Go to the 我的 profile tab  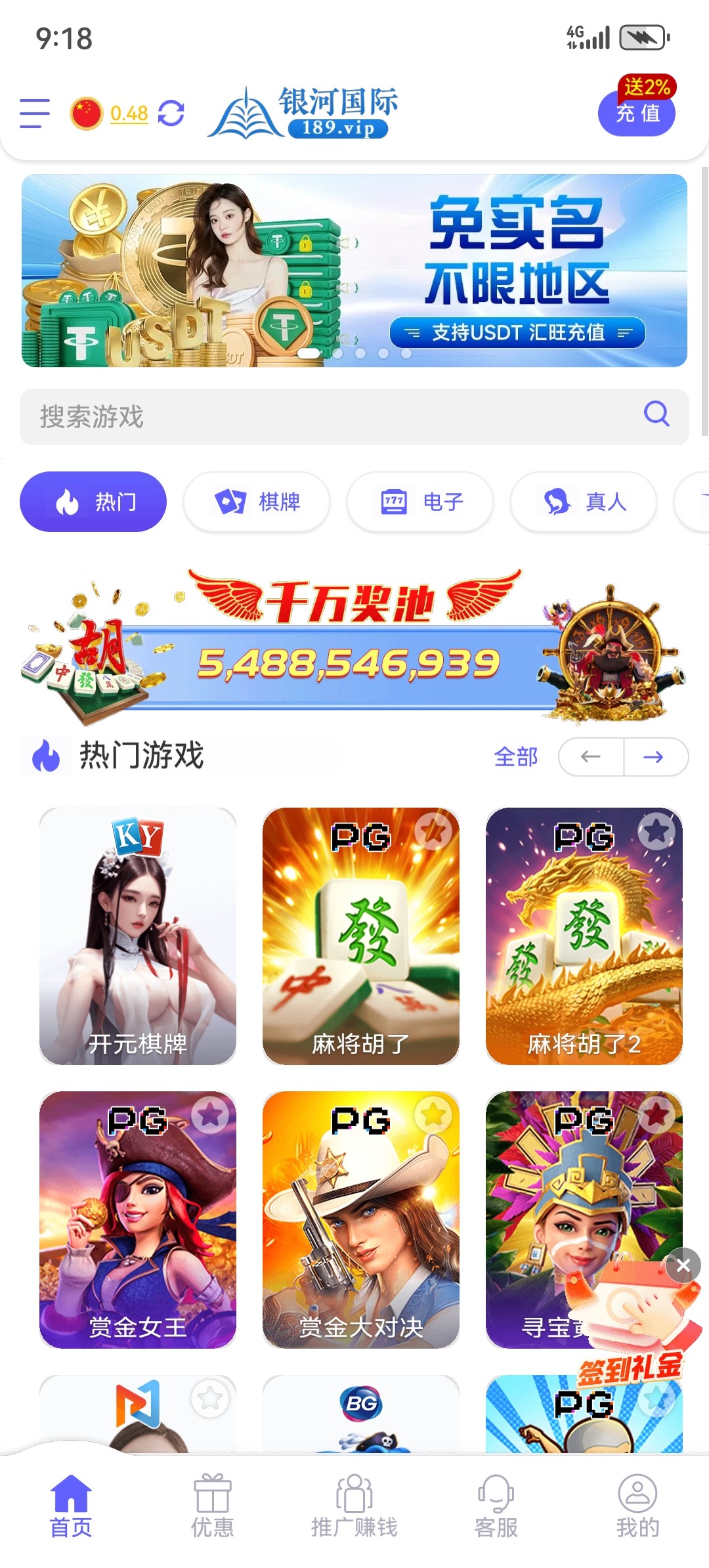click(637, 1506)
